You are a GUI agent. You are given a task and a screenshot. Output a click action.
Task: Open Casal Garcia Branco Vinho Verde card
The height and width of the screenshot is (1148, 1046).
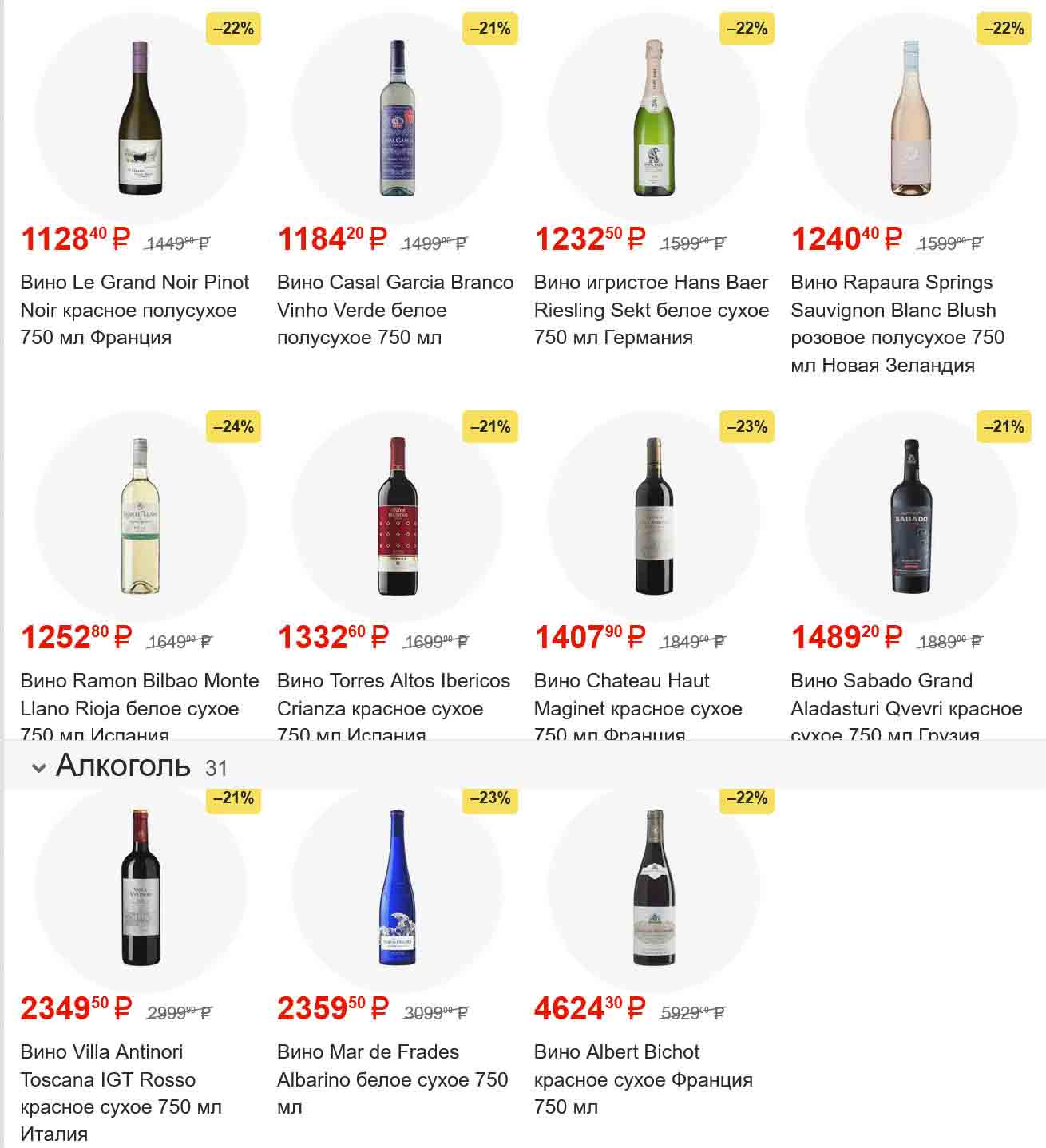pyautogui.click(x=397, y=118)
